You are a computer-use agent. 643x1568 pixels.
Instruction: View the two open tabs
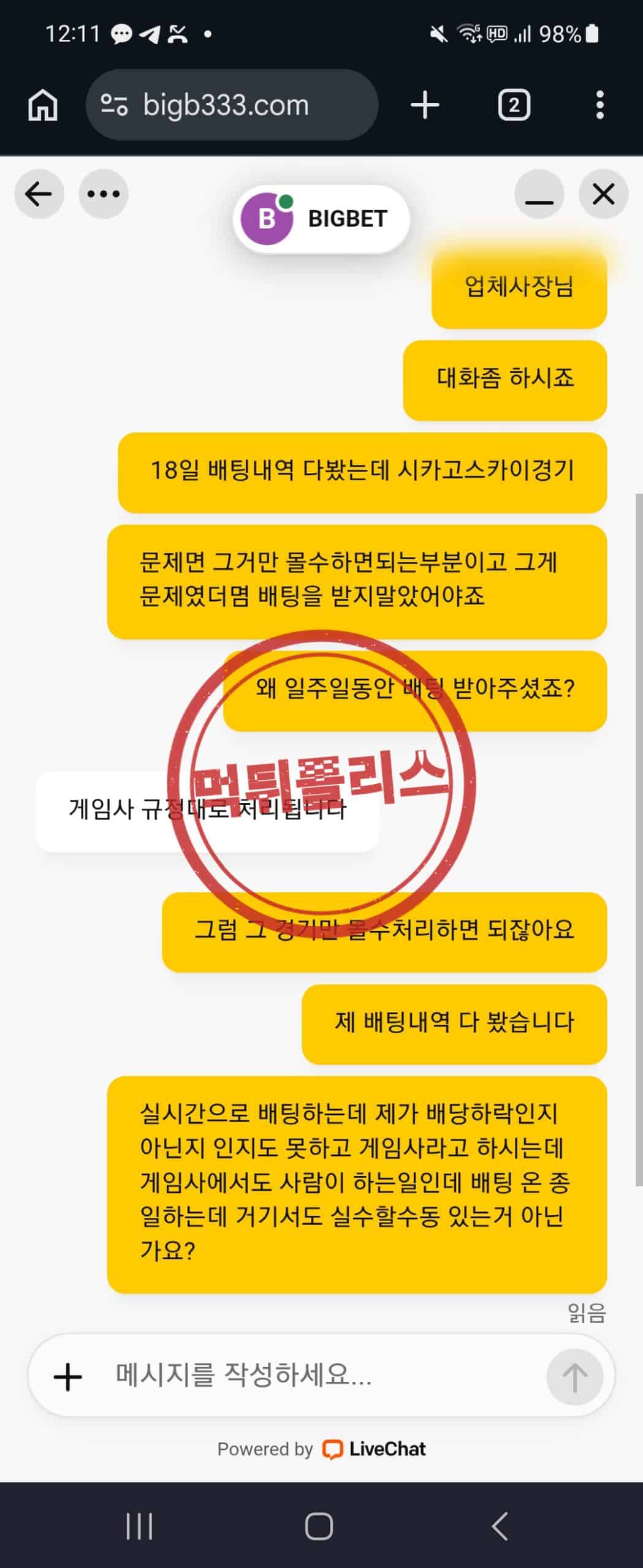tap(514, 105)
